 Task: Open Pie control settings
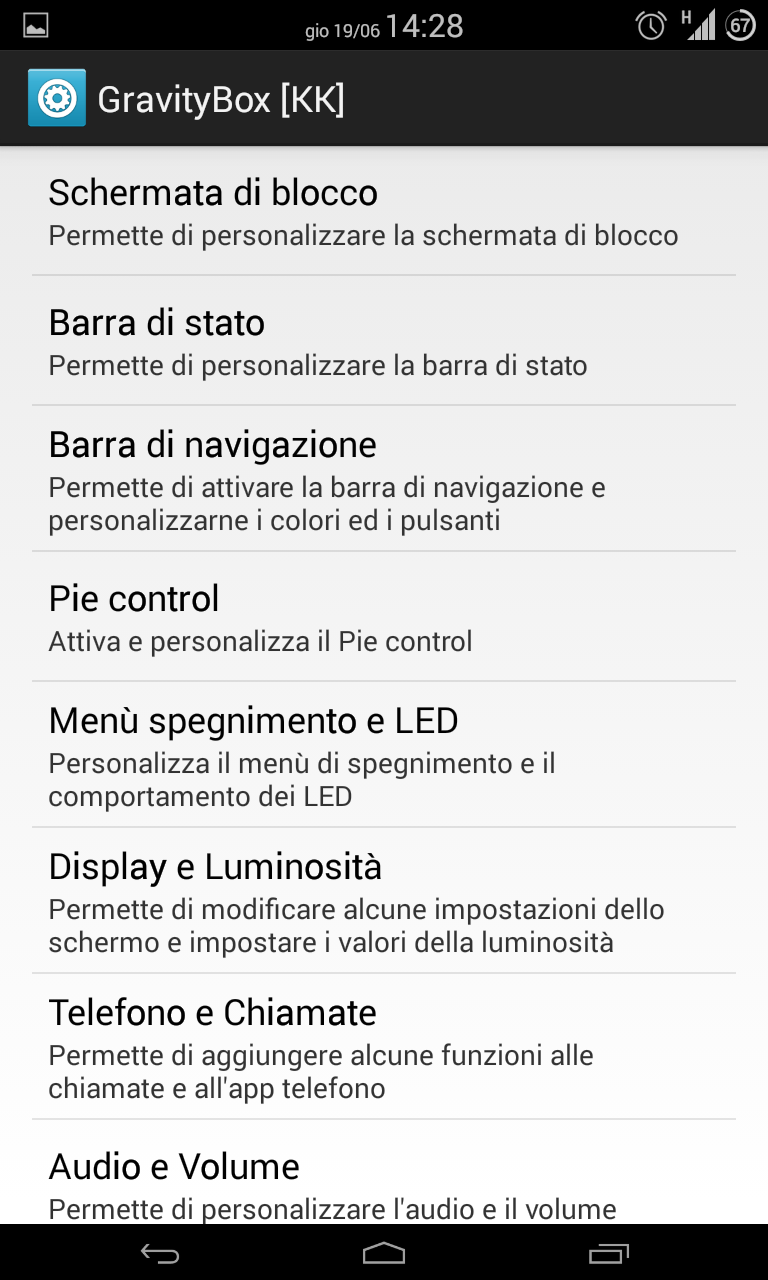click(x=384, y=617)
